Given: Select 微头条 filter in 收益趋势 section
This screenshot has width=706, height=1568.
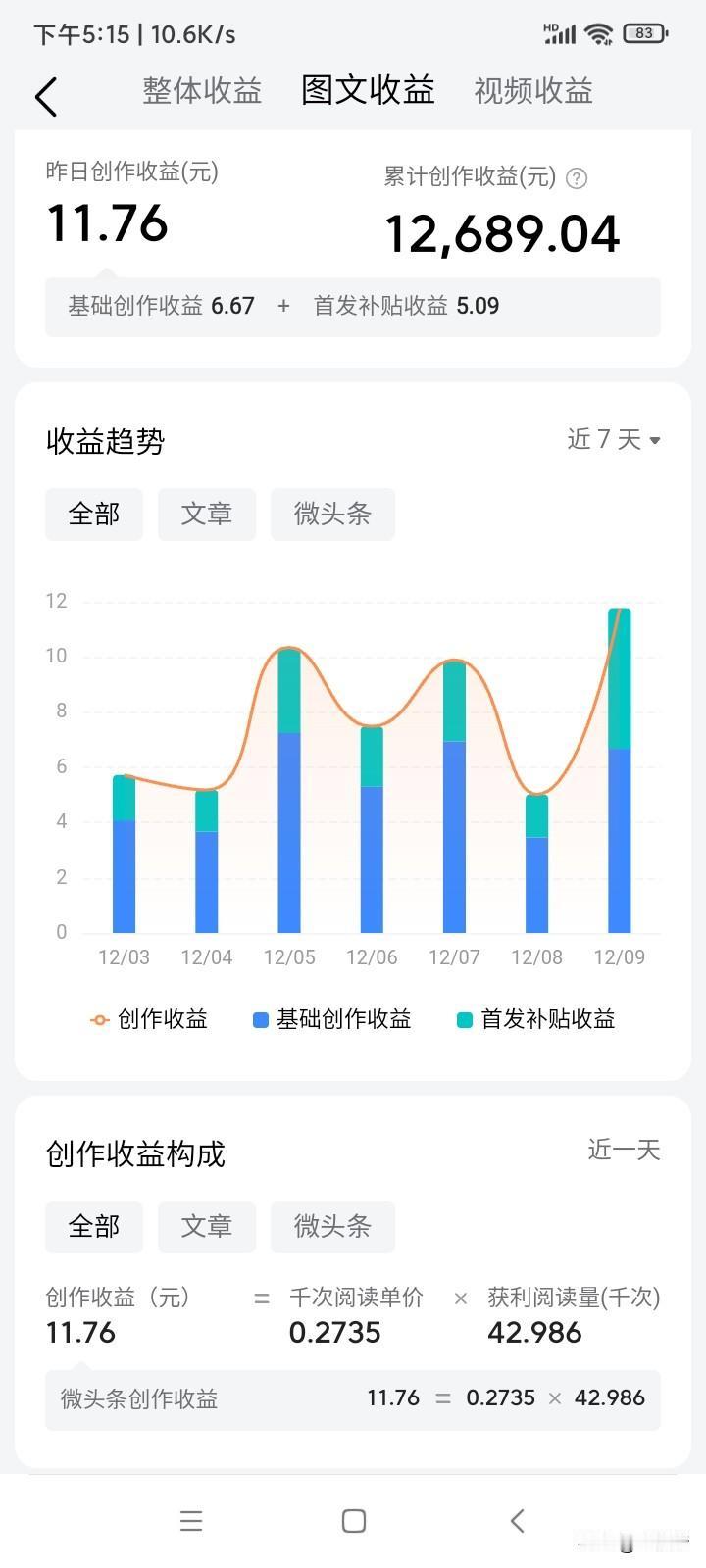Looking at the screenshot, I should pos(332,514).
